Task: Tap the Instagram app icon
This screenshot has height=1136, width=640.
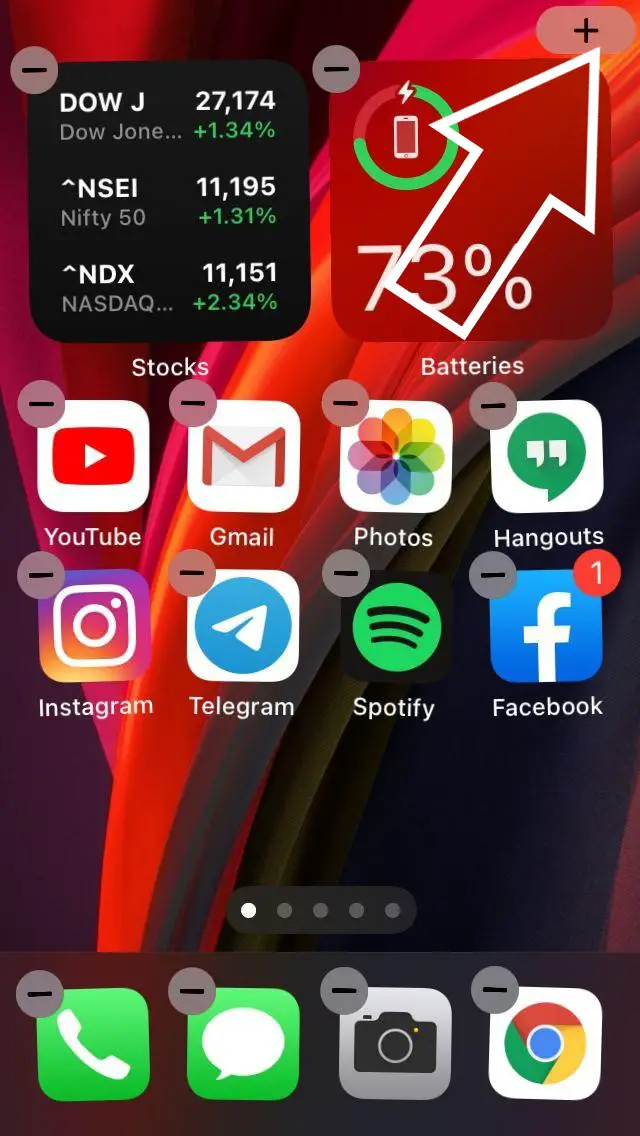Action: 94,625
